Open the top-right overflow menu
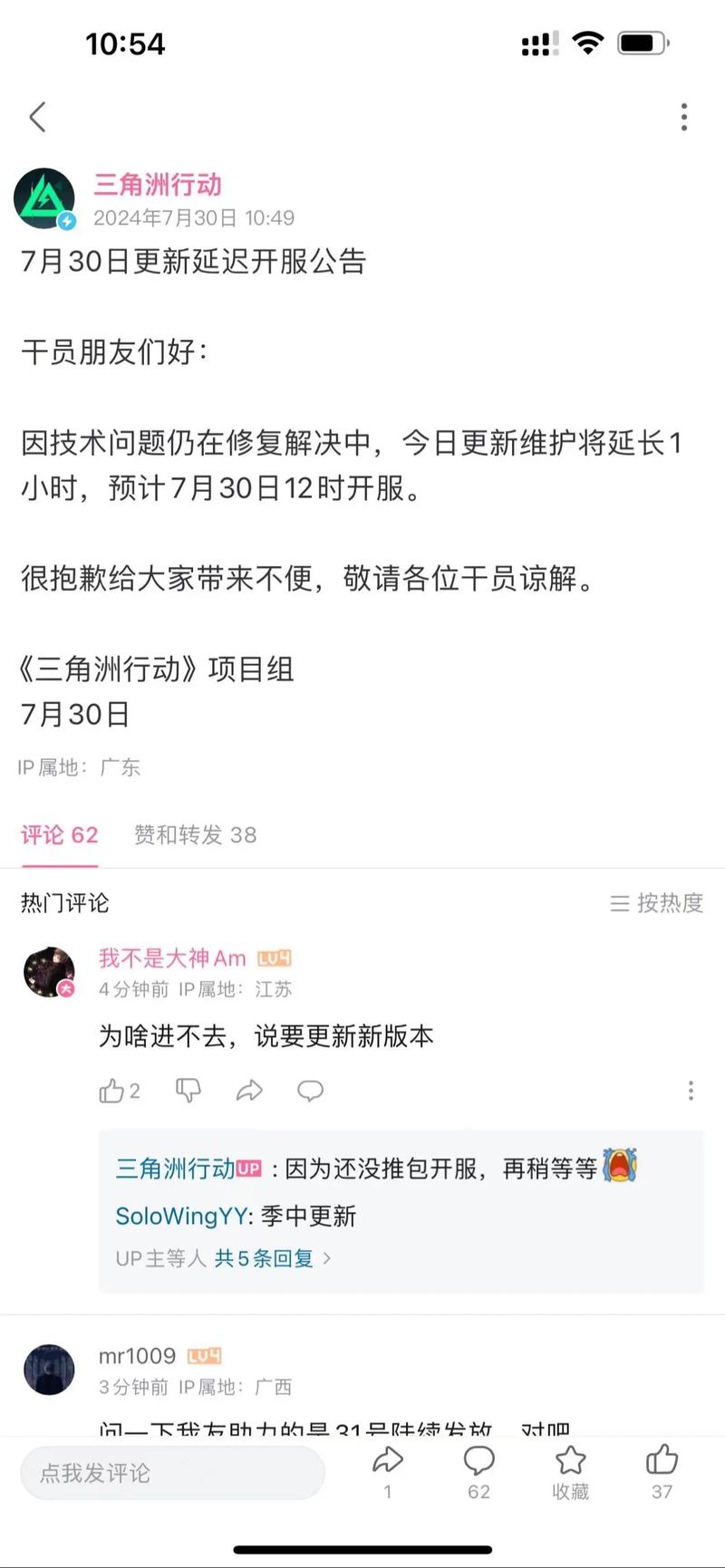725x1568 pixels. (x=683, y=117)
